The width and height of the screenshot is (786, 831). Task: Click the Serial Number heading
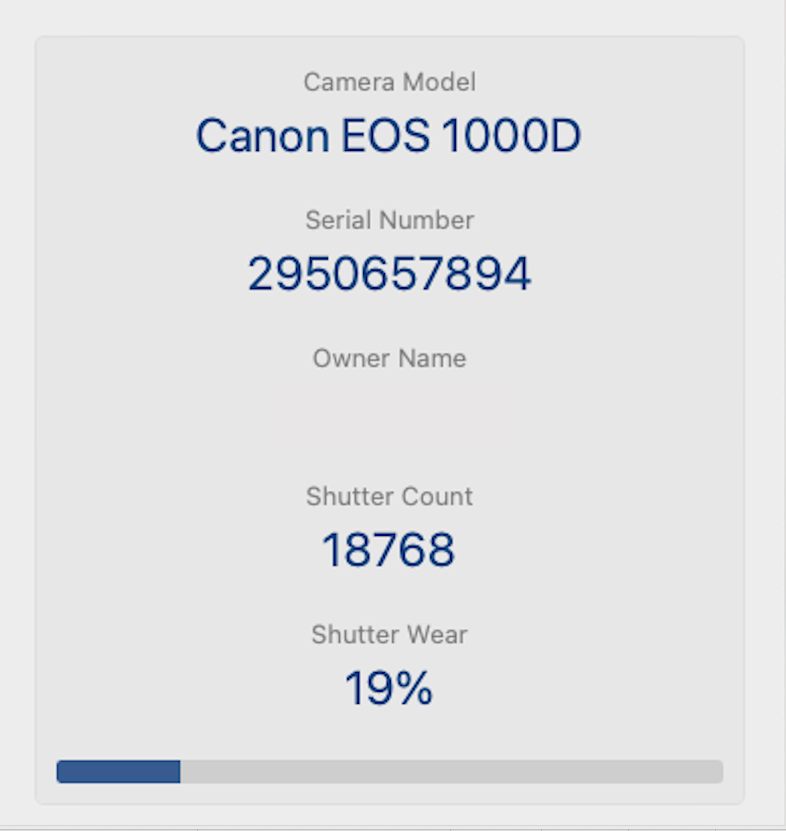point(389,220)
